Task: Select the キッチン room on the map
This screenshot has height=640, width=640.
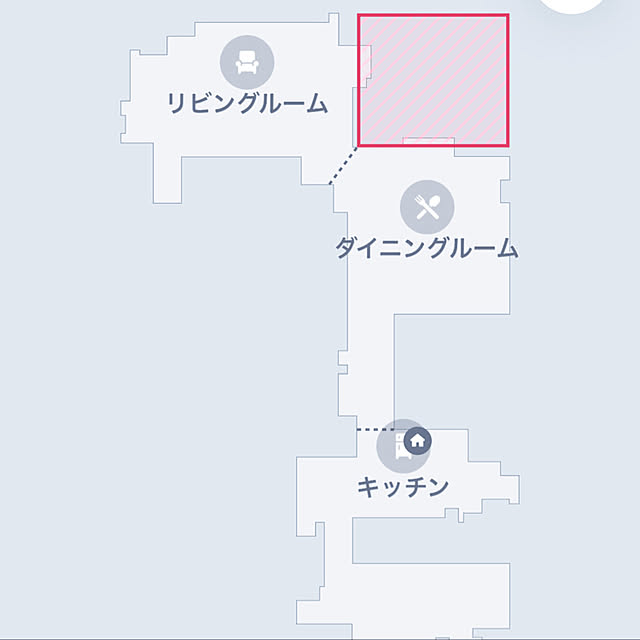Action: pos(402,487)
